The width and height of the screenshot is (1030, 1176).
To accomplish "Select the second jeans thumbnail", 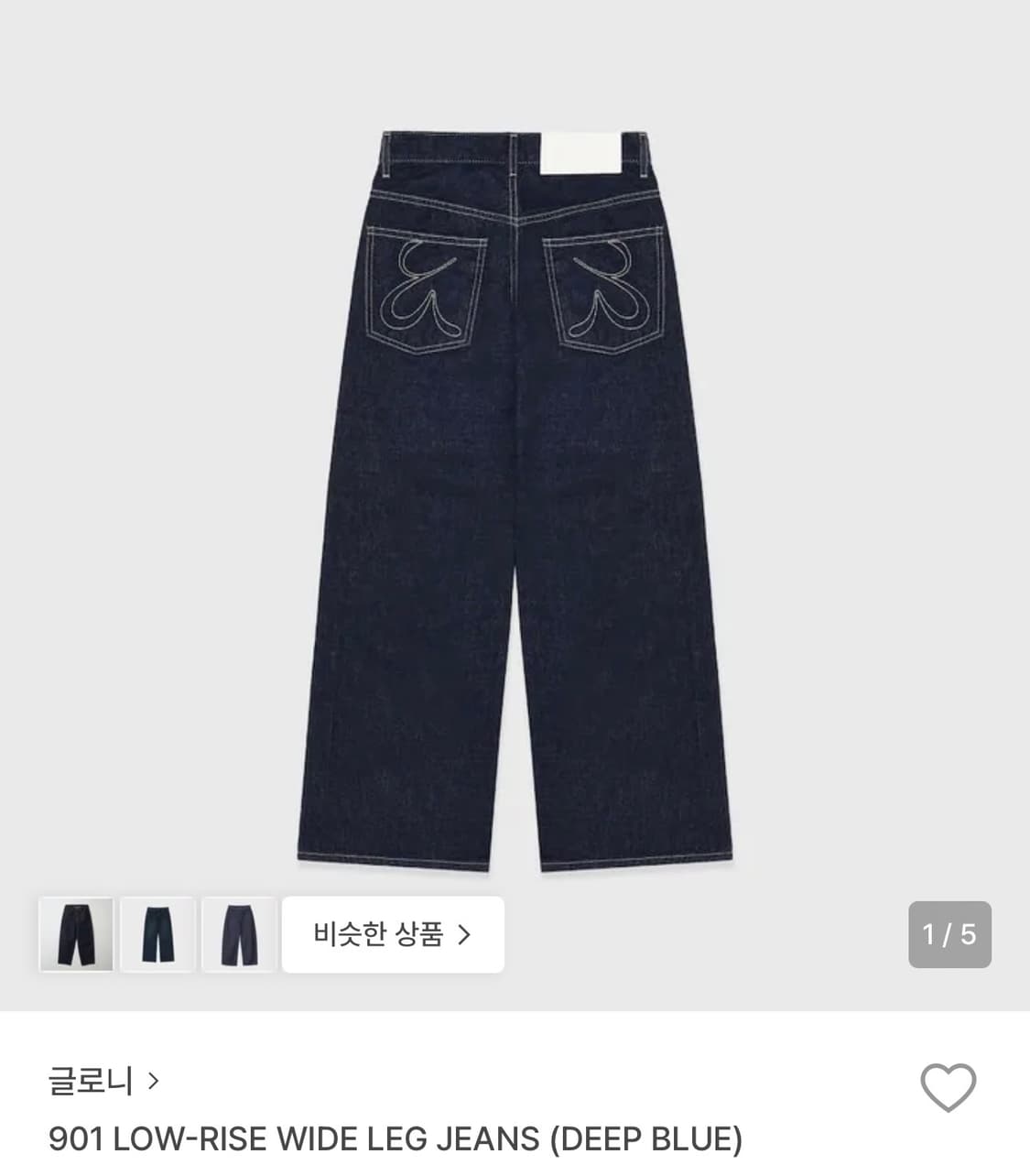I will click(157, 935).
